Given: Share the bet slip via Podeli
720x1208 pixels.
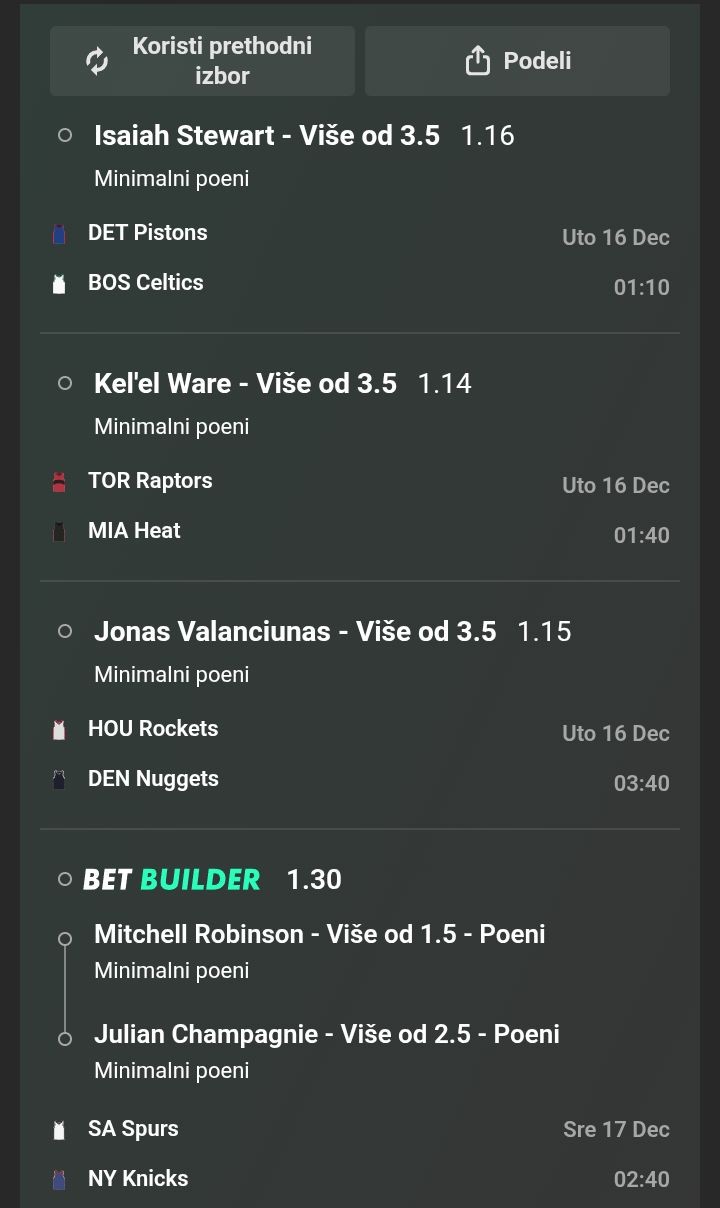Looking at the screenshot, I should (517, 61).
